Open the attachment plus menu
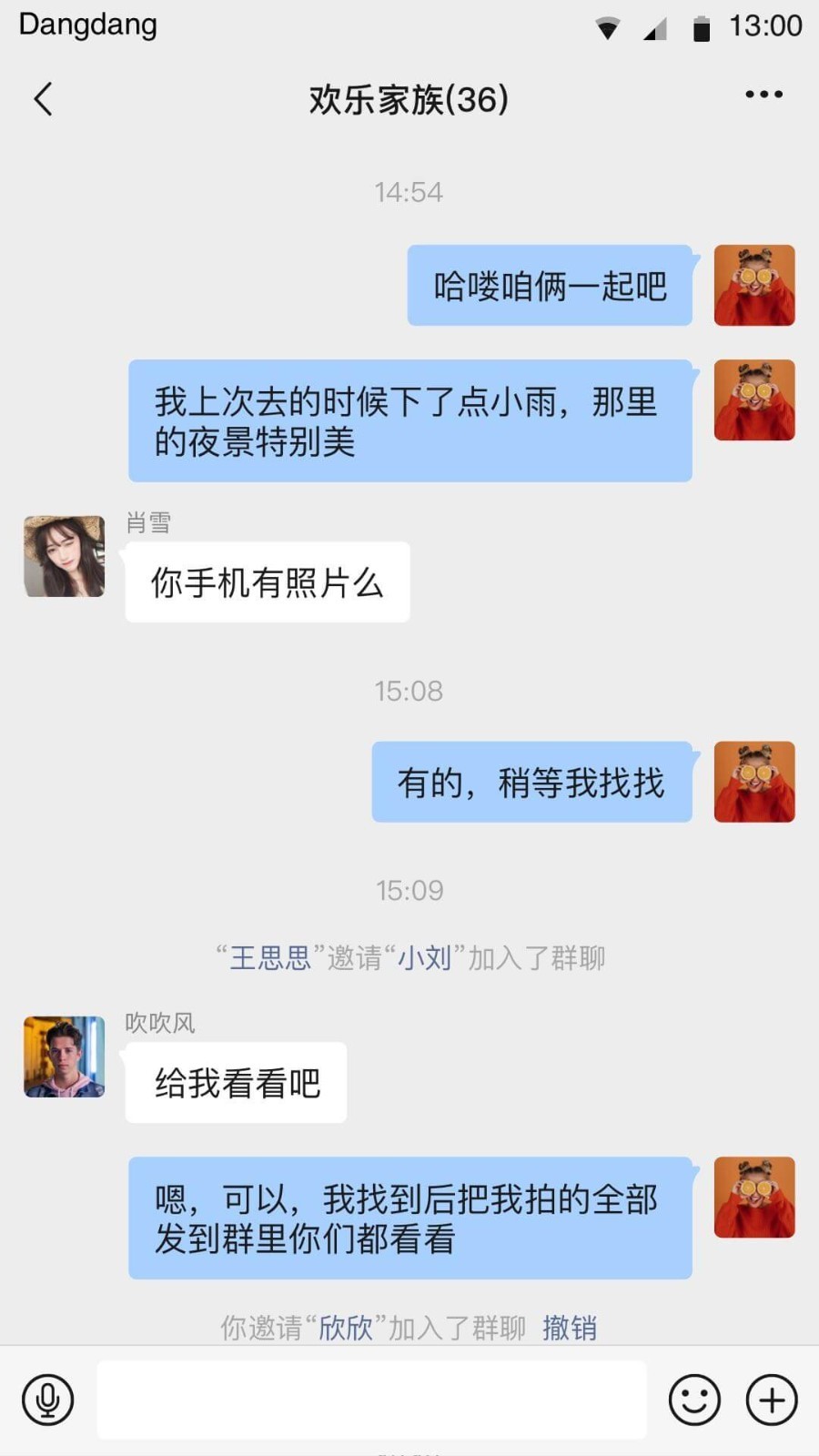The height and width of the screenshot is (1456, 819). click(771, 1400)
